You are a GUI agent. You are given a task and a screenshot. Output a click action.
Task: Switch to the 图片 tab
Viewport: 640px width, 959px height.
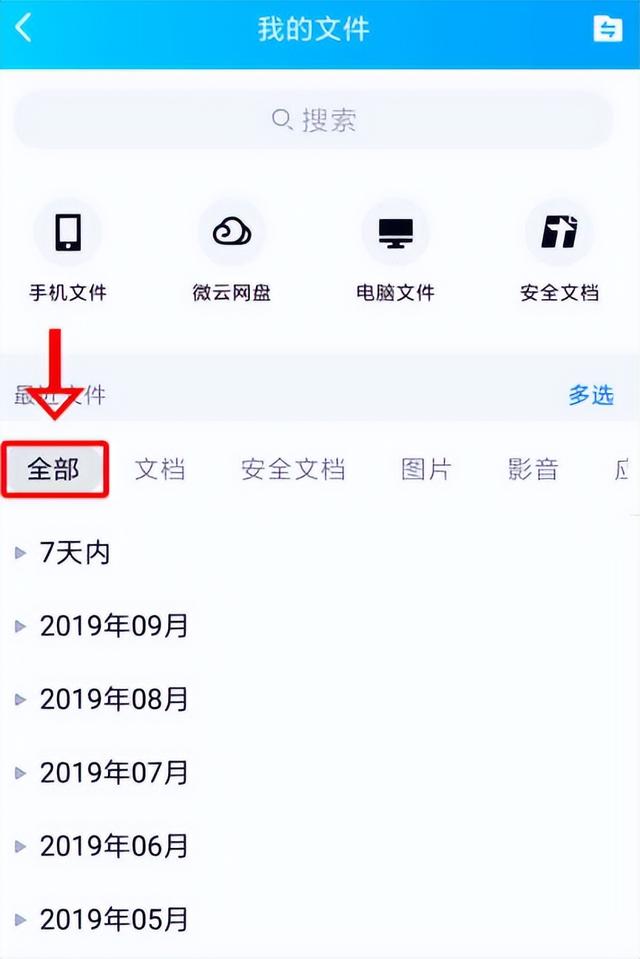click(x=427, y=469)
